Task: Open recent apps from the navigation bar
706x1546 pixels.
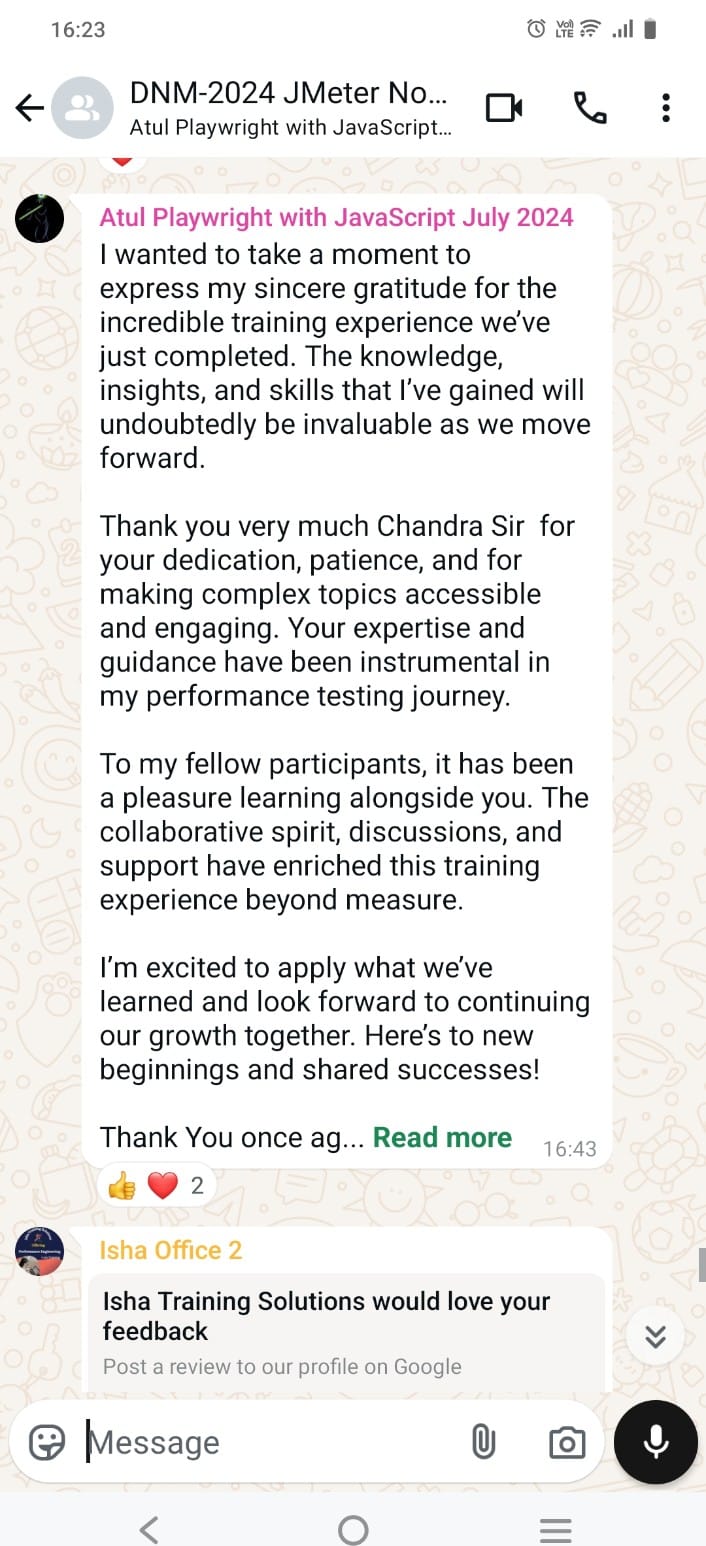Action: click(555, 1529)
